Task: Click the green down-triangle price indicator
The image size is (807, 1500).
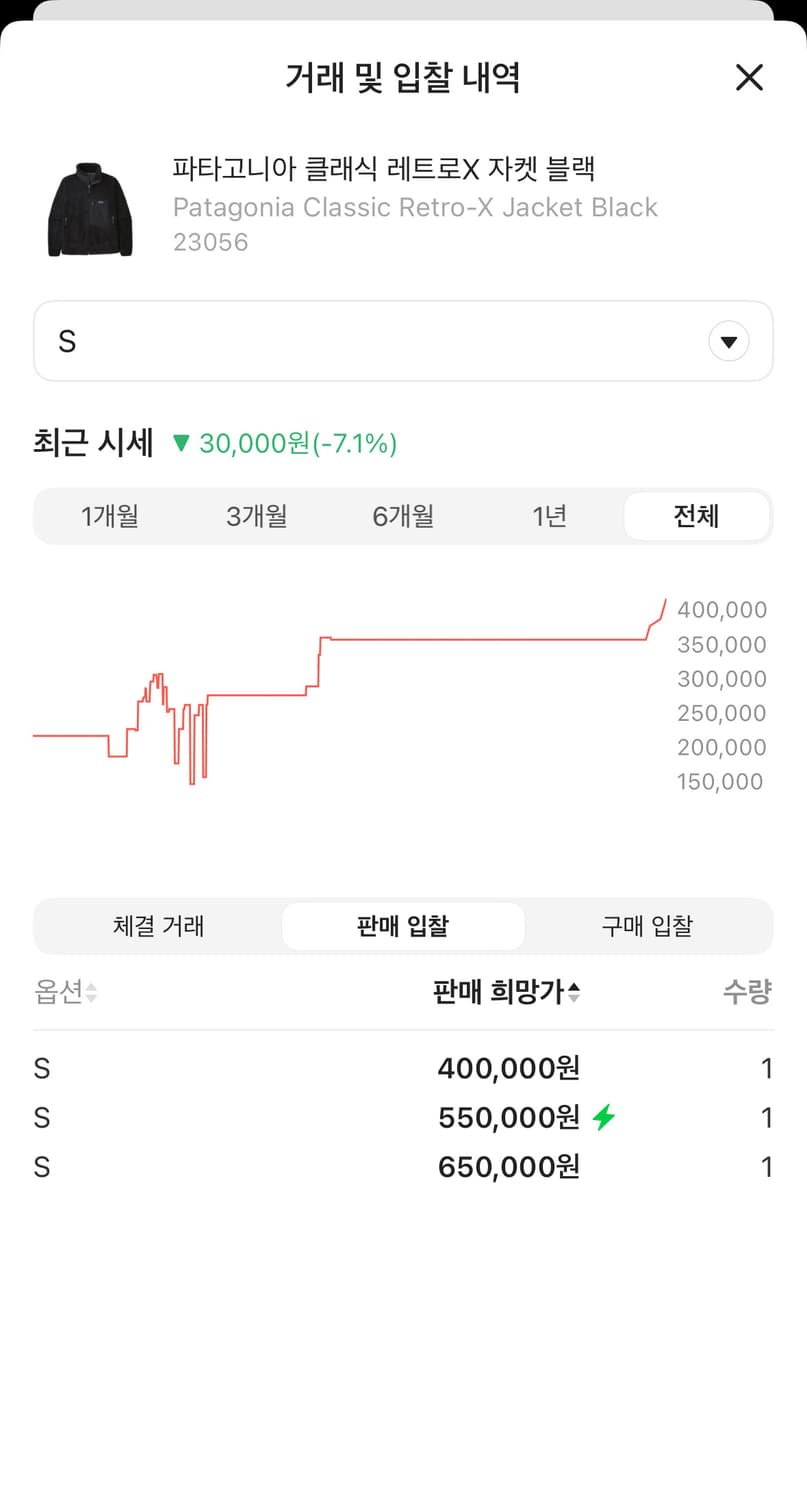Action: pyautogui.click(x=183, y=443)
